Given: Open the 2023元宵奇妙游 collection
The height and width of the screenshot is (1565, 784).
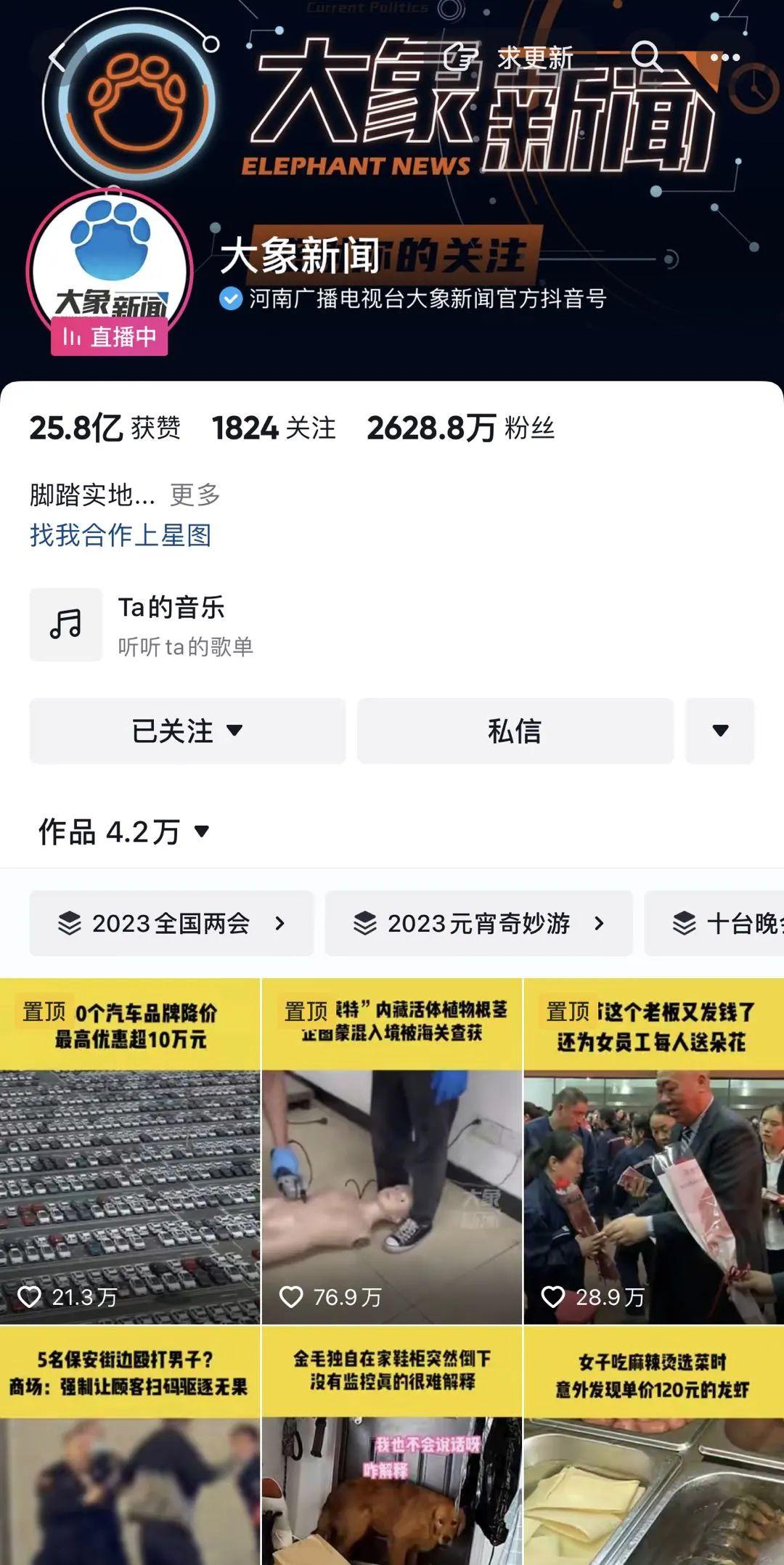Looking at the screenshot, I should (478, 923).
